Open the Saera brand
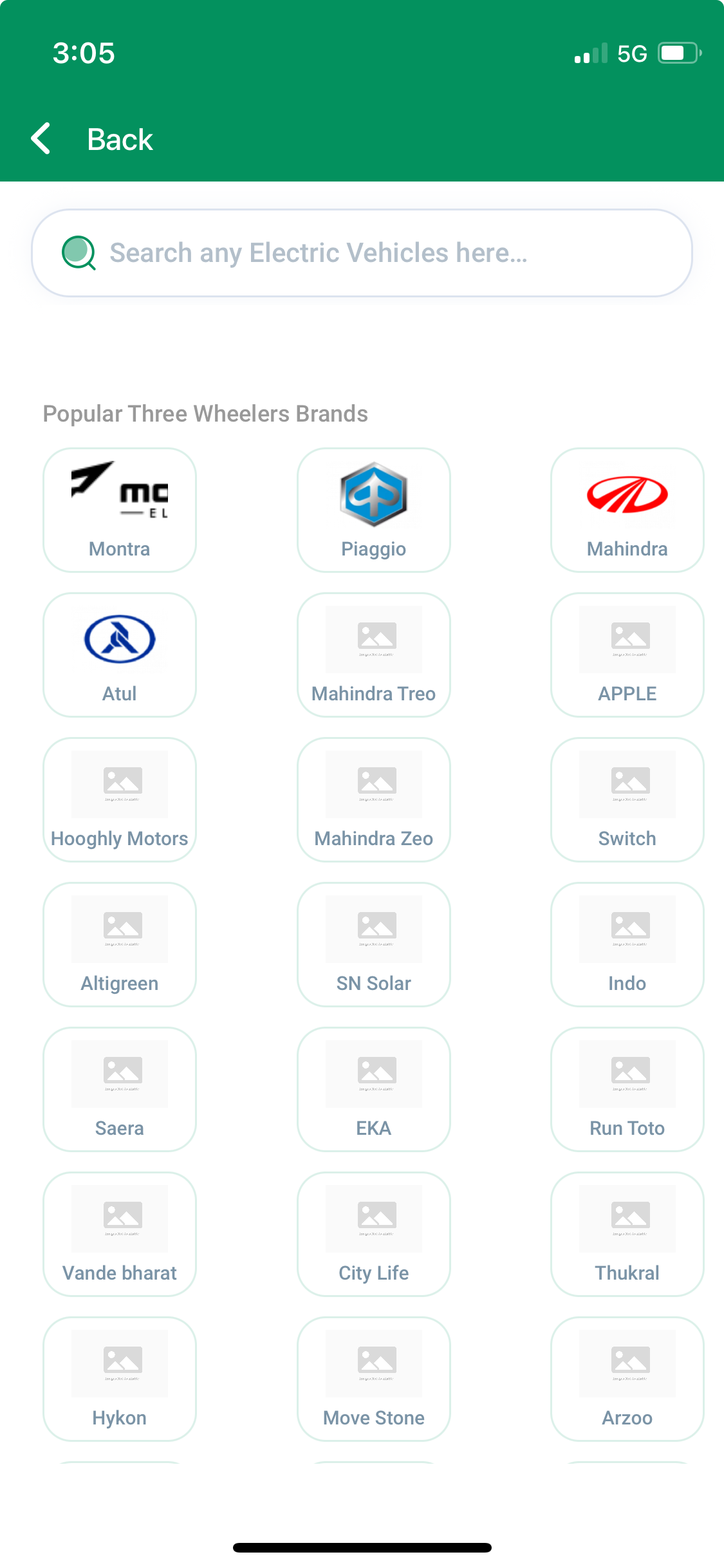Screen dimensions: 724x1568 tap(120, 1089)
